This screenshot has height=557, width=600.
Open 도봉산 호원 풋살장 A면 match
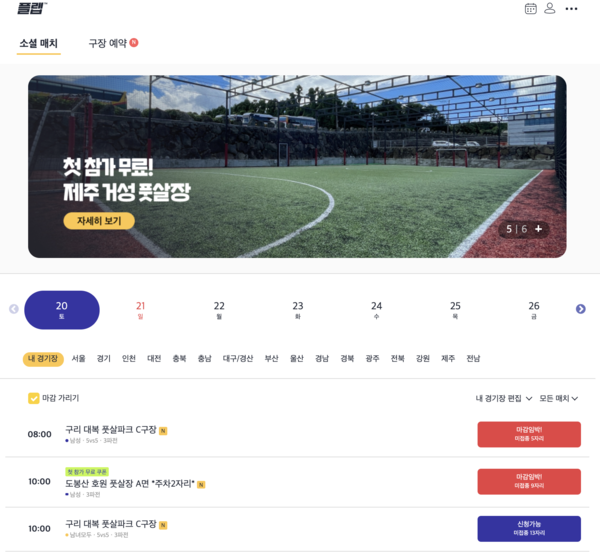click(130, 483)
